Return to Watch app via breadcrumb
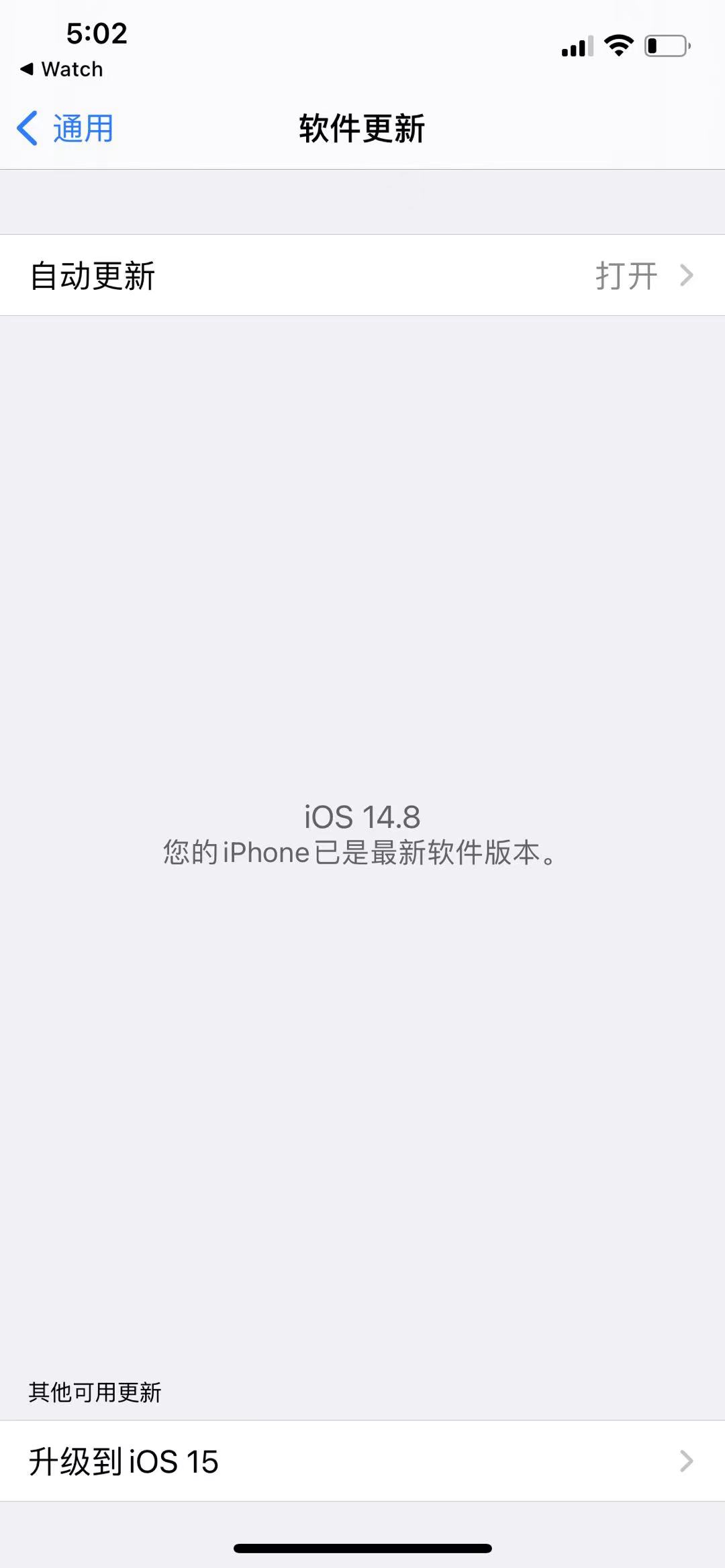The image size is (725, 1568). [x=62, y=69]
